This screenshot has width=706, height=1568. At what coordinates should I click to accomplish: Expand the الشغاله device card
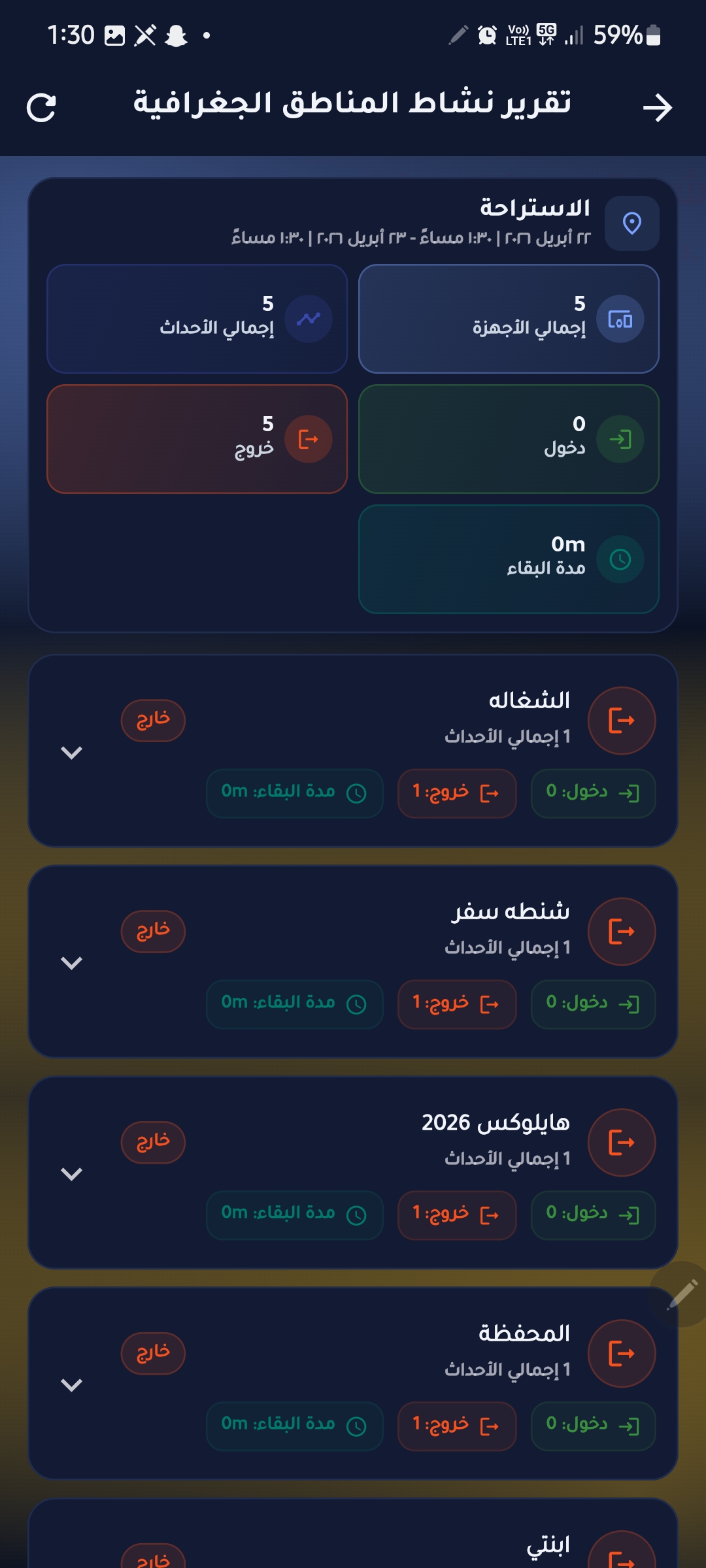71,753
